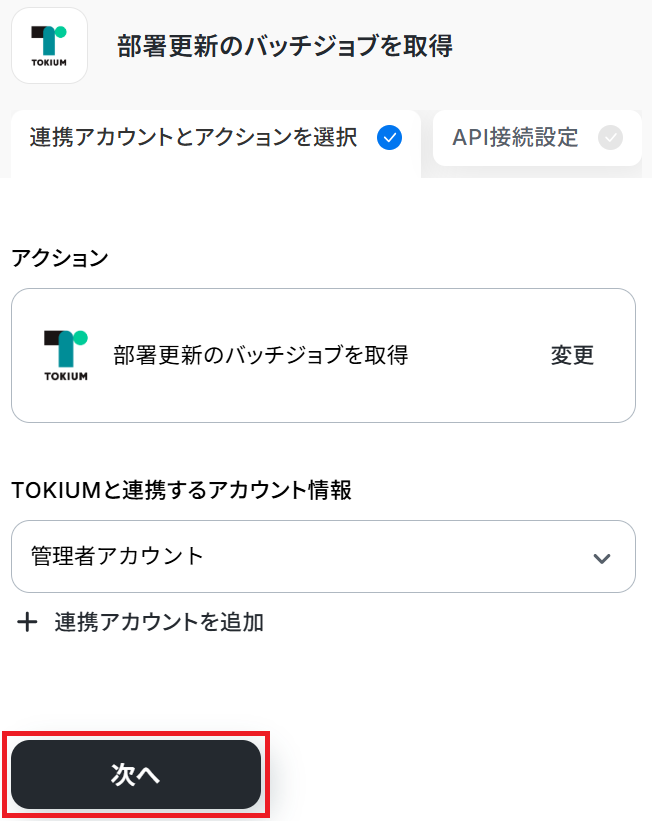Switch to the API接続設定 tab
652x821 pixels.
coord(536,138)
